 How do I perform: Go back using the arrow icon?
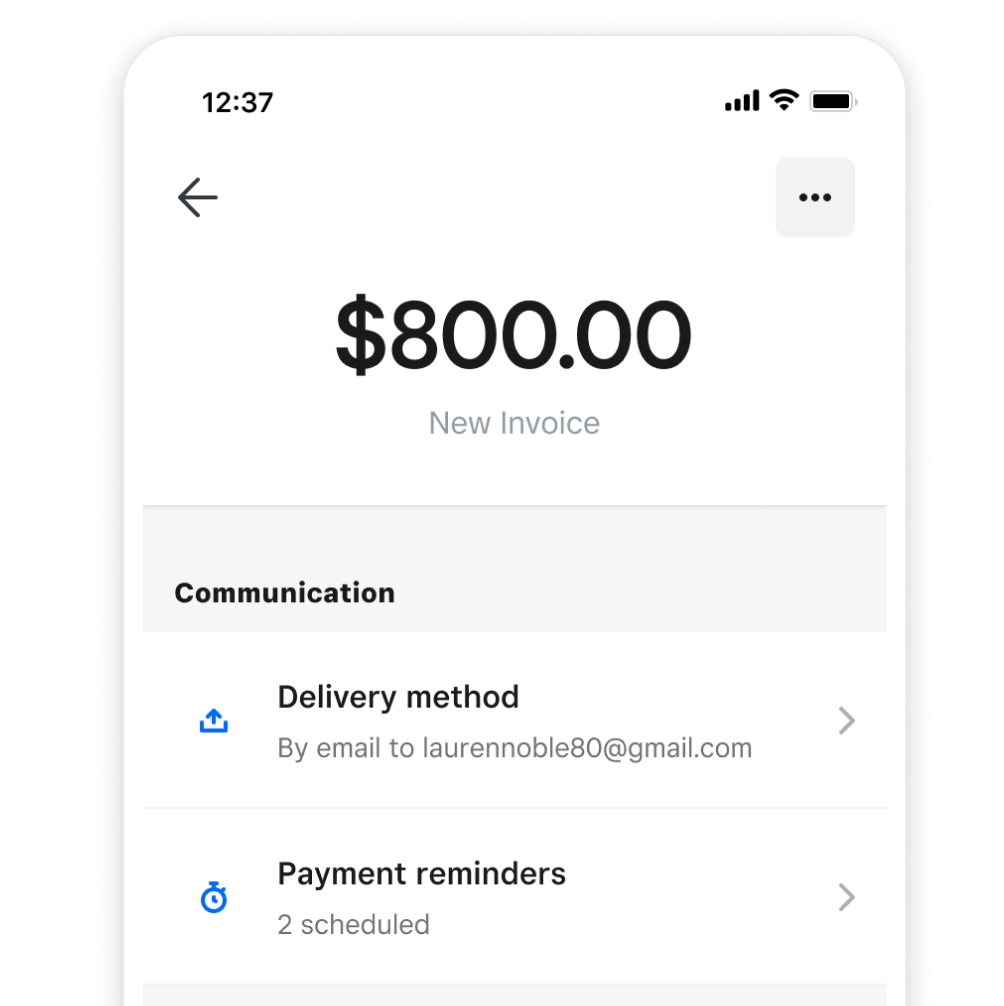tap(197, 197)
